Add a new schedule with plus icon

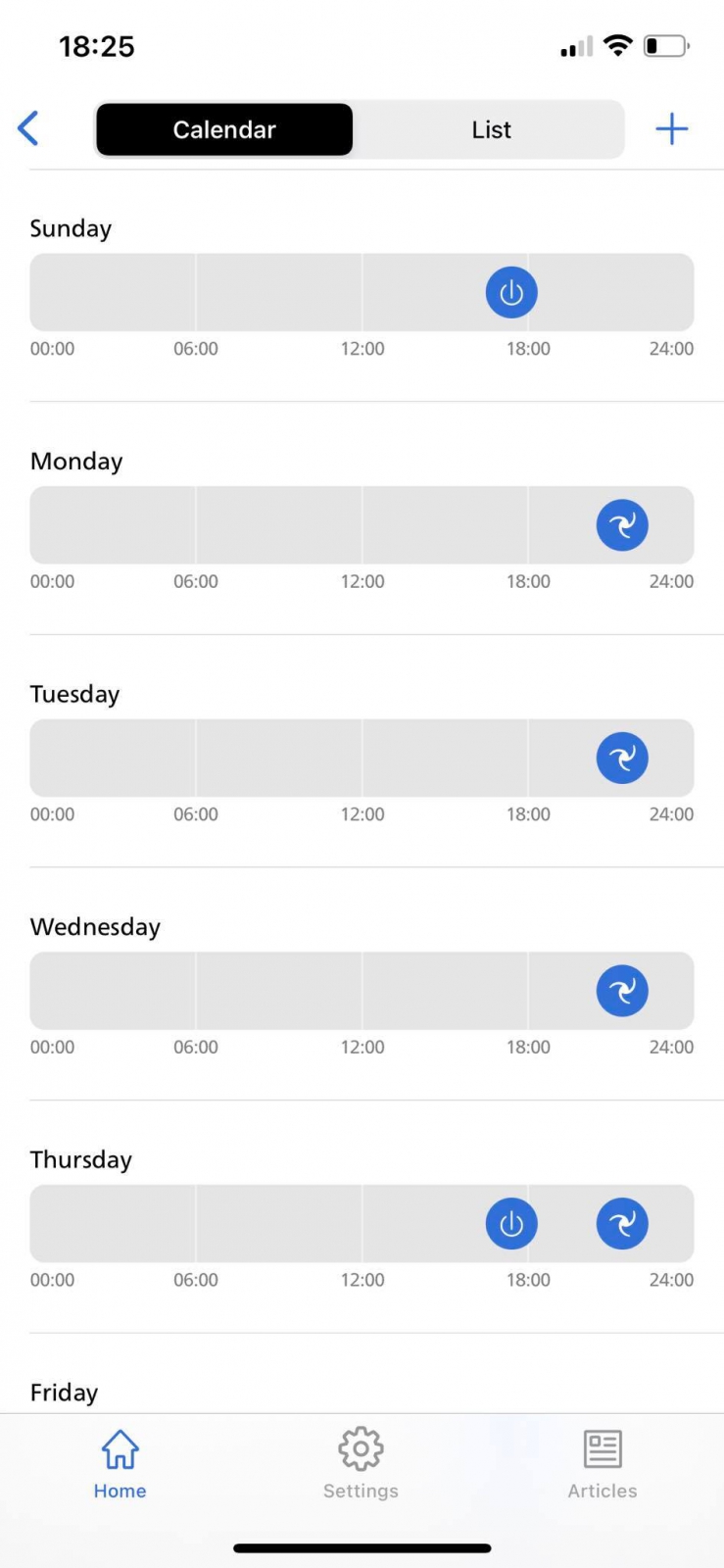click(x=671, y=128)
